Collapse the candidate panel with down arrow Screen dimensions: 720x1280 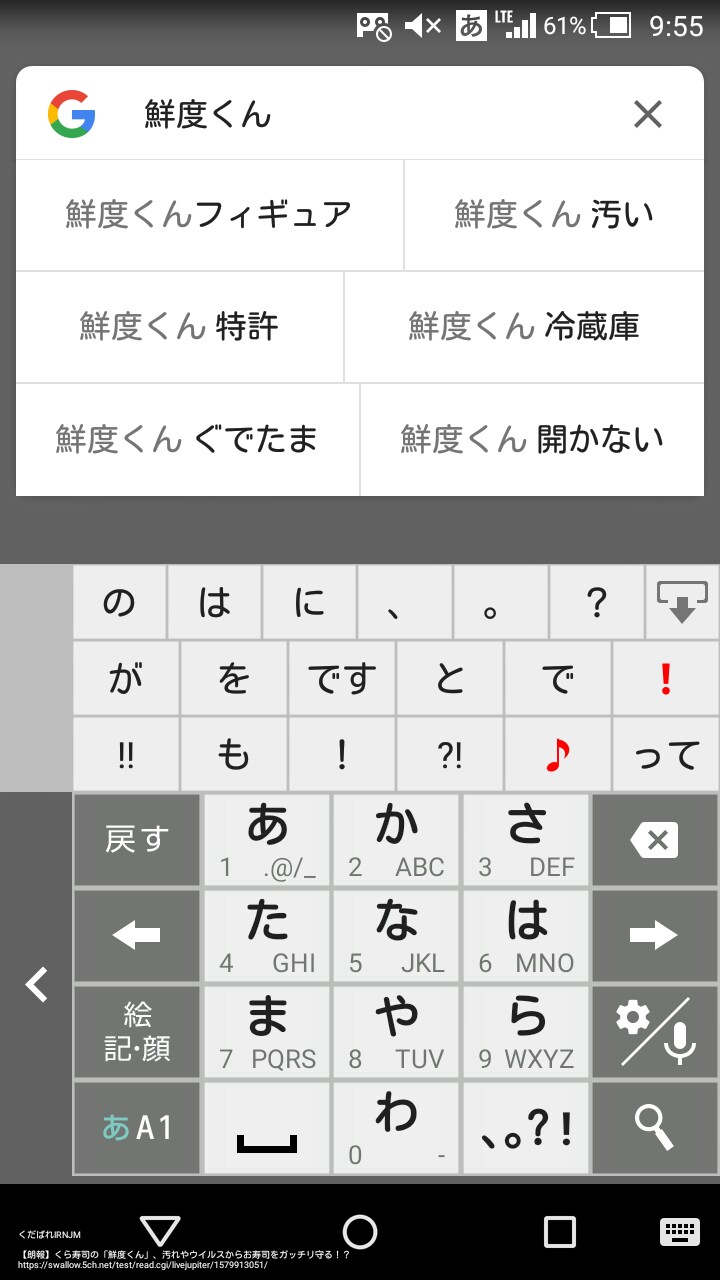[x=682, y=602]
